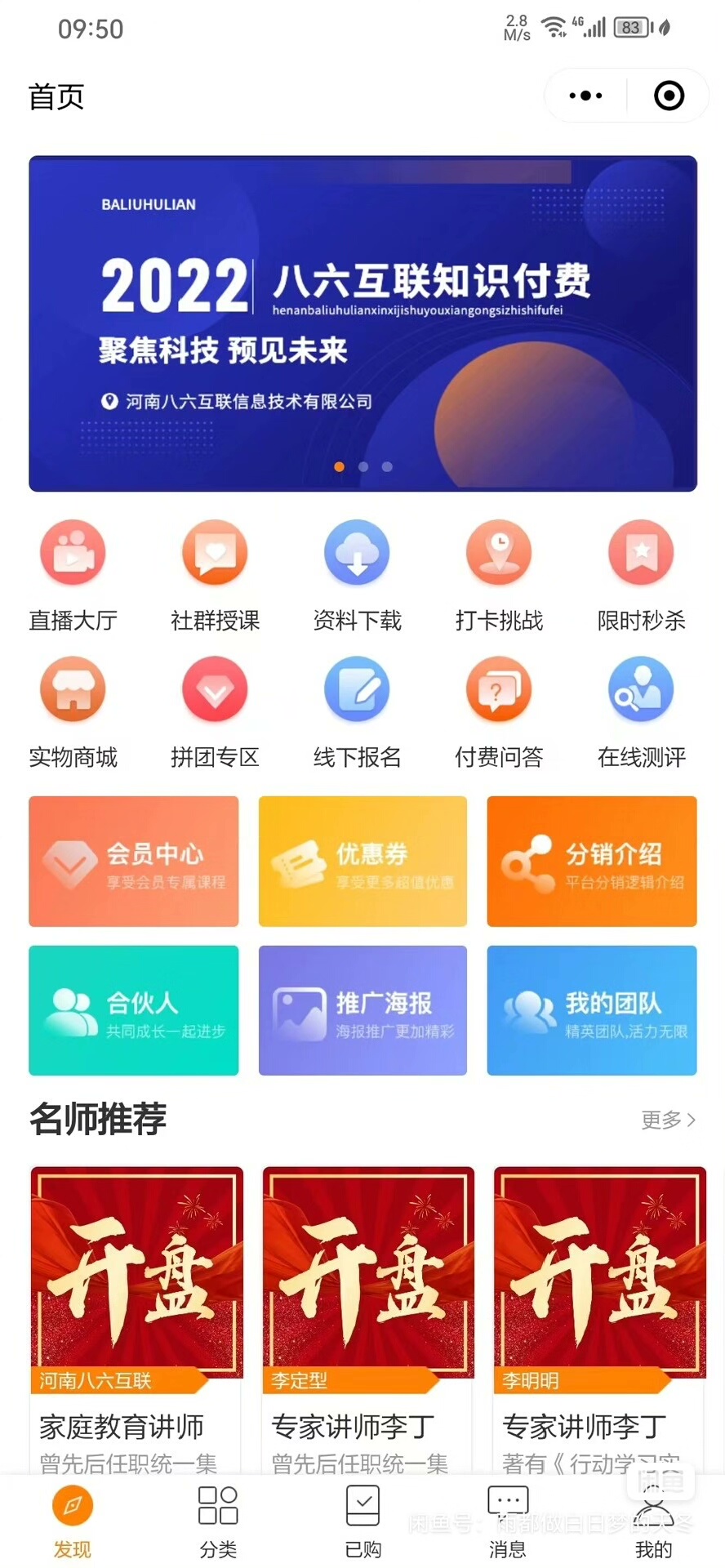Switch to the 已购 tab
725x1568 pixels.
point(362,1521)
